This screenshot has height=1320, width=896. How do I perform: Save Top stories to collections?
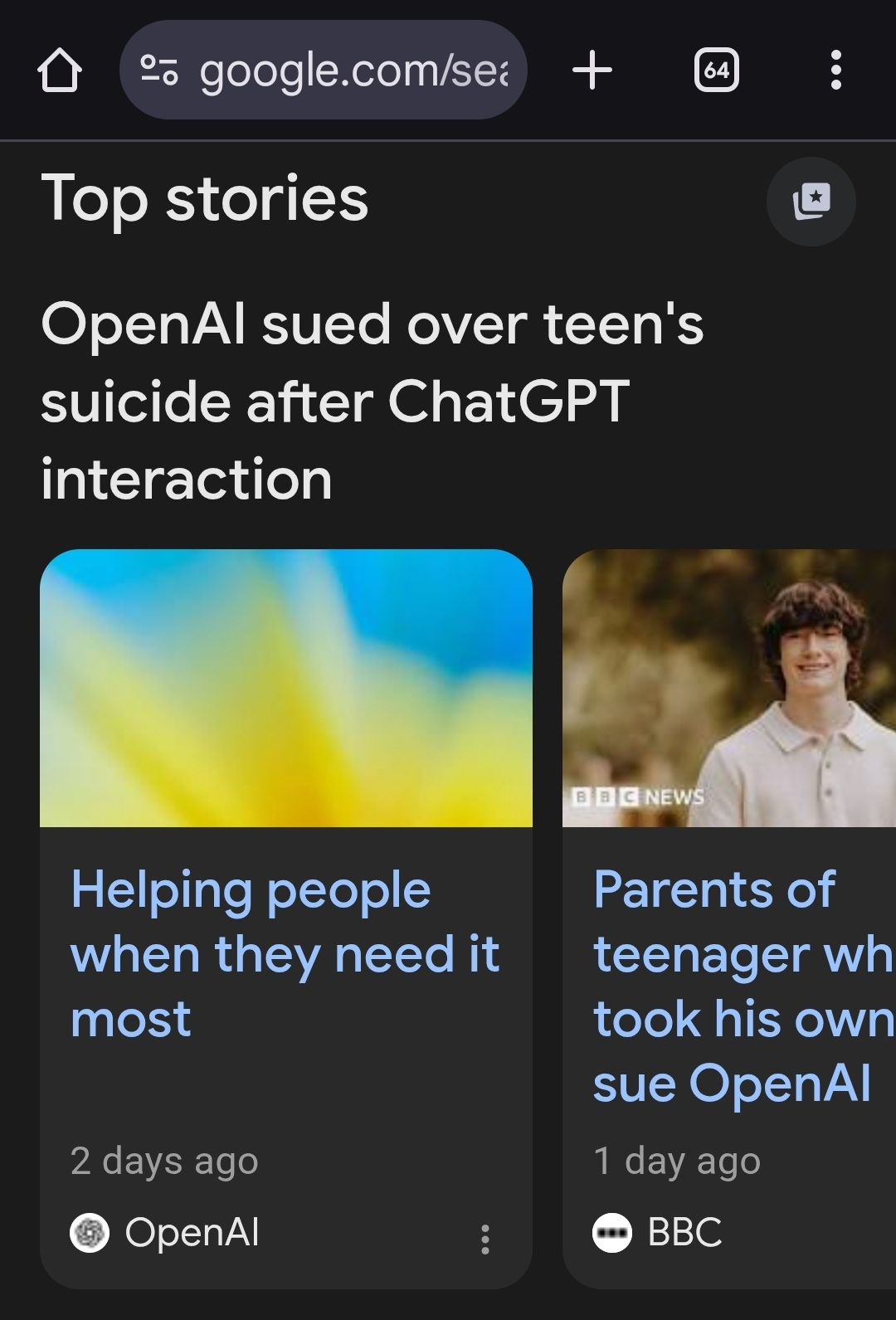point(811,202)
